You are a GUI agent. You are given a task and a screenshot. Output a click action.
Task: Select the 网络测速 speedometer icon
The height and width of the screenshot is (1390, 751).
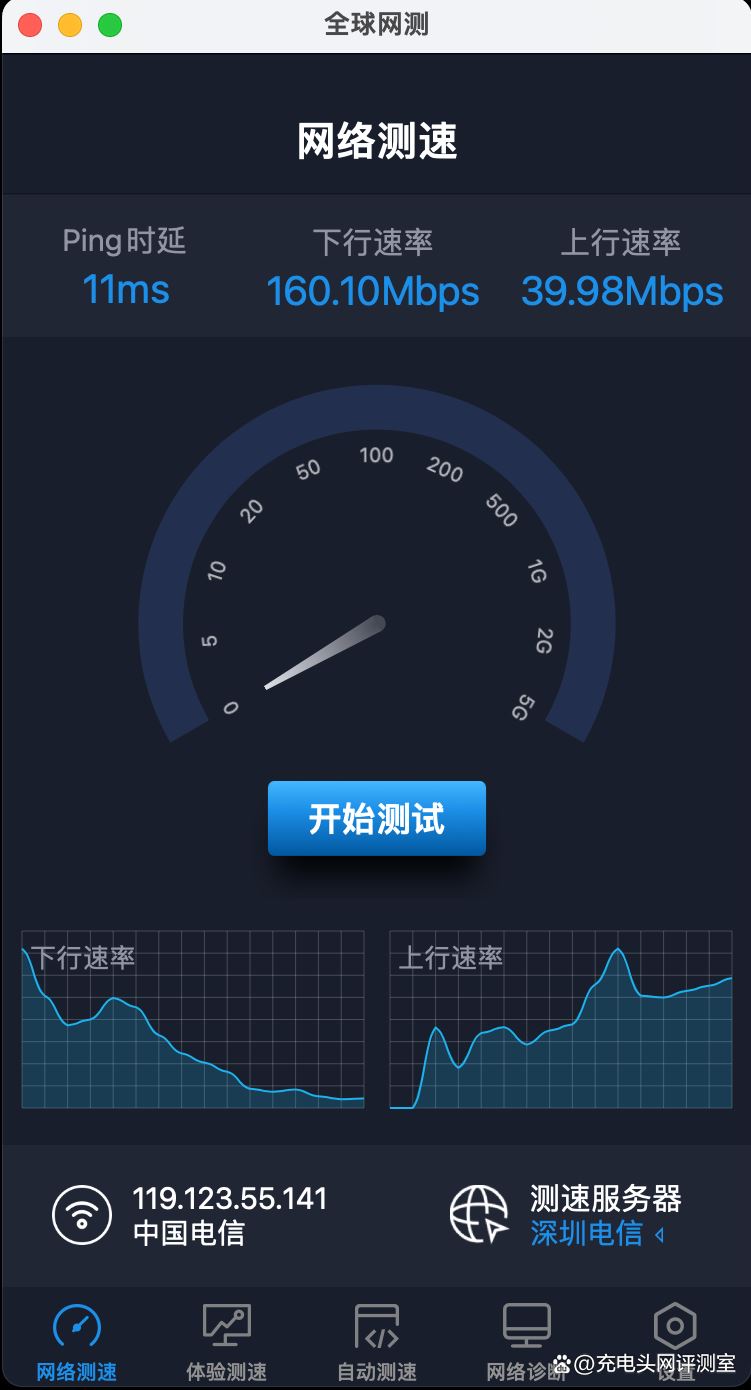pyautogui.click(x=79, y=1325)
